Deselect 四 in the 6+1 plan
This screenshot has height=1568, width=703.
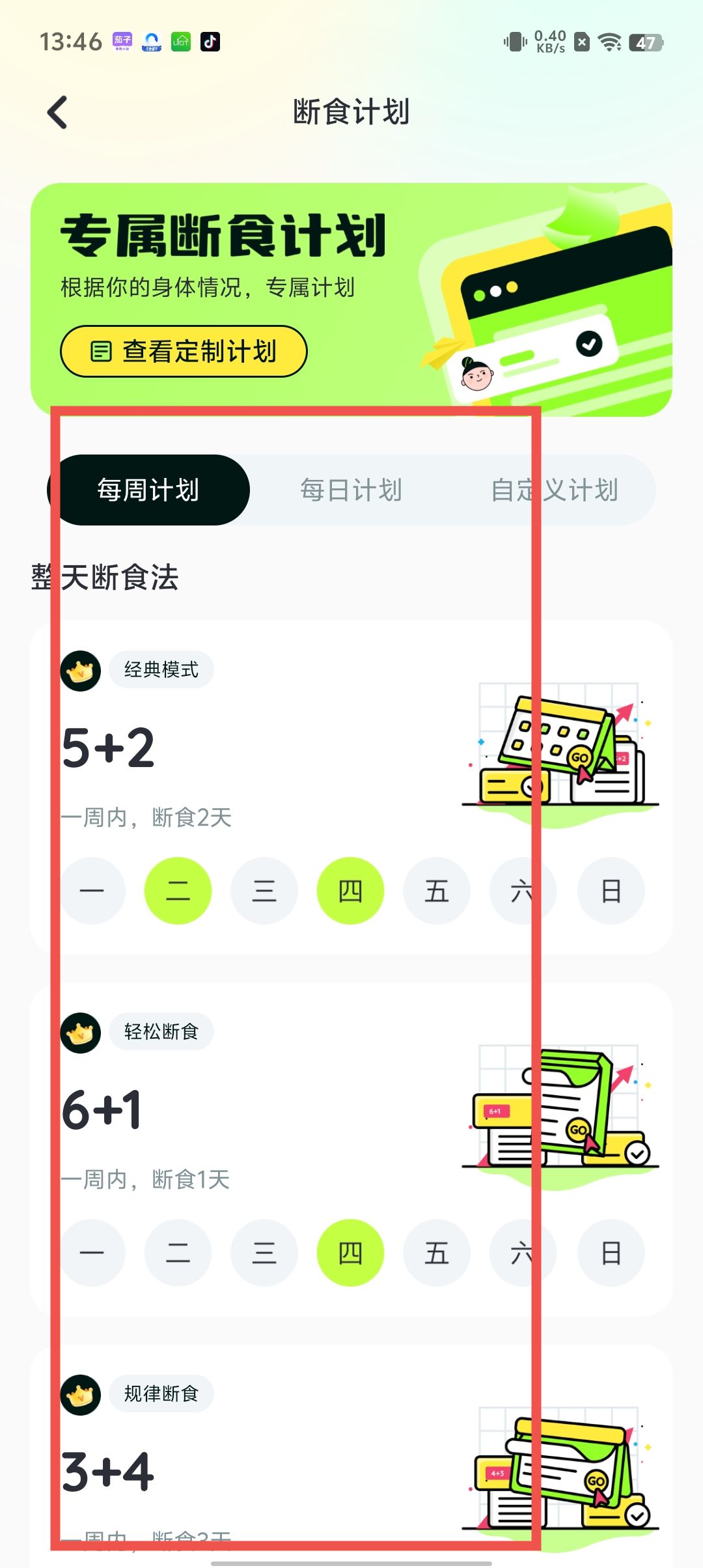(350, 1253)
